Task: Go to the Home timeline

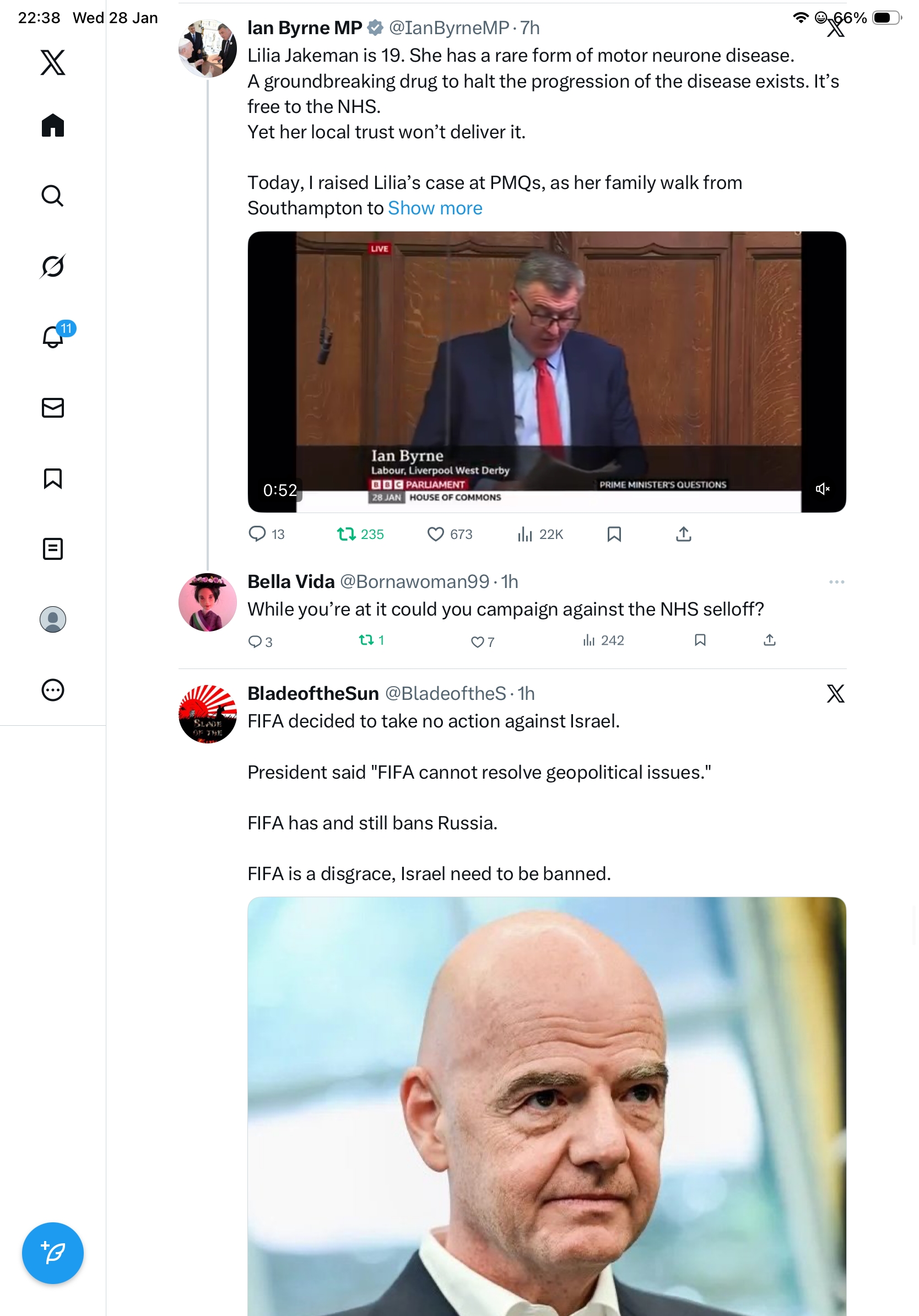Action: pyautogui.click(x=53, y=125)
